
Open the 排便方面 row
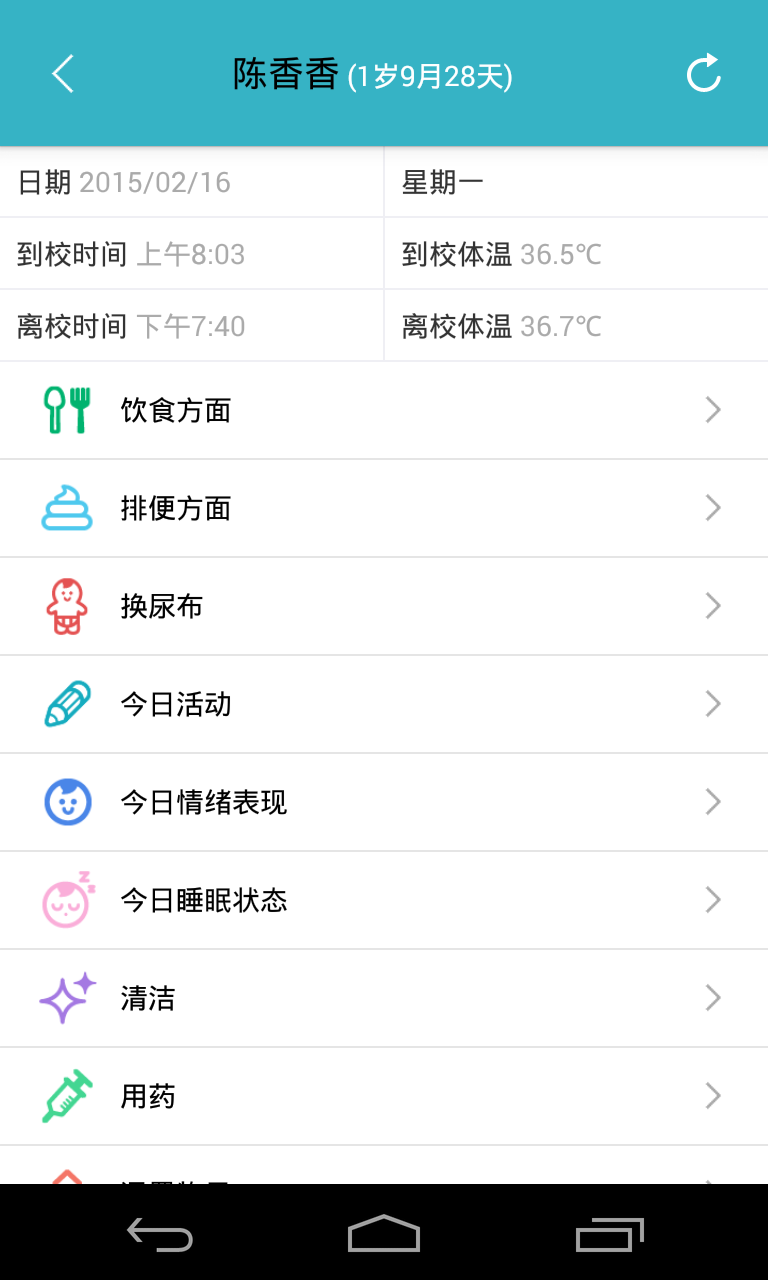384,508
